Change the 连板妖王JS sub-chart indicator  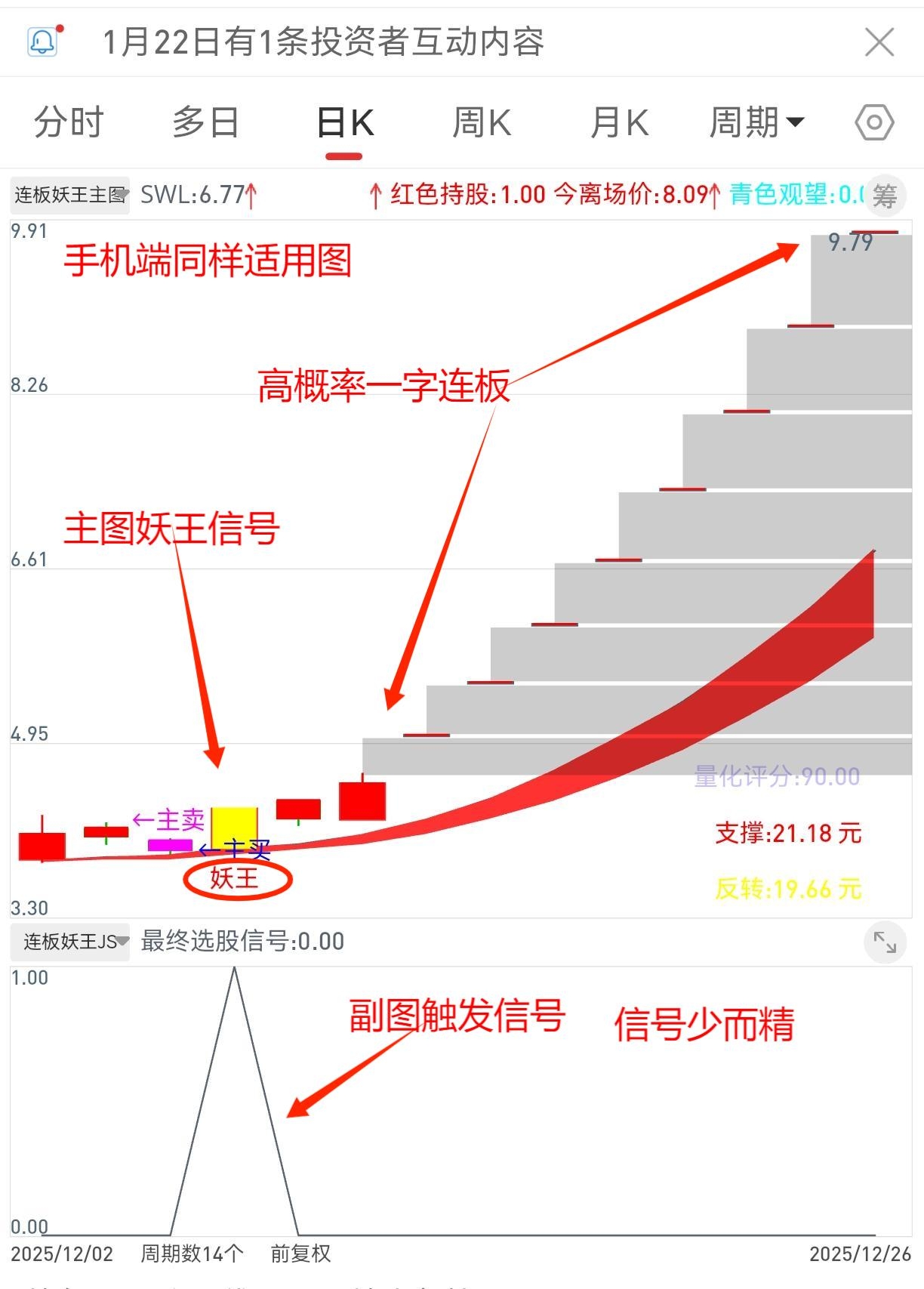pyautogui.click(x=70, y=942)
